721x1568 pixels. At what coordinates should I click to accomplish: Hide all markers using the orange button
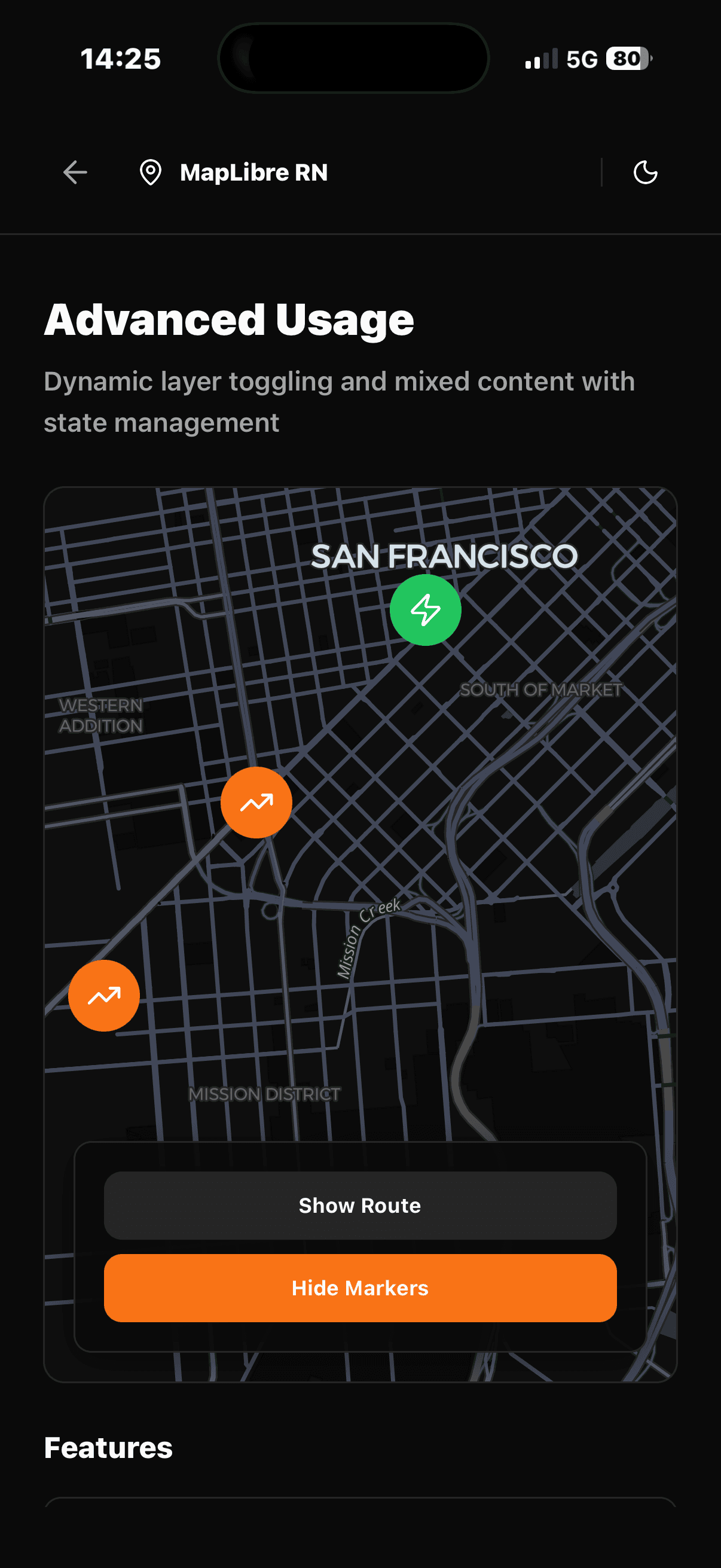point(360,1288)
